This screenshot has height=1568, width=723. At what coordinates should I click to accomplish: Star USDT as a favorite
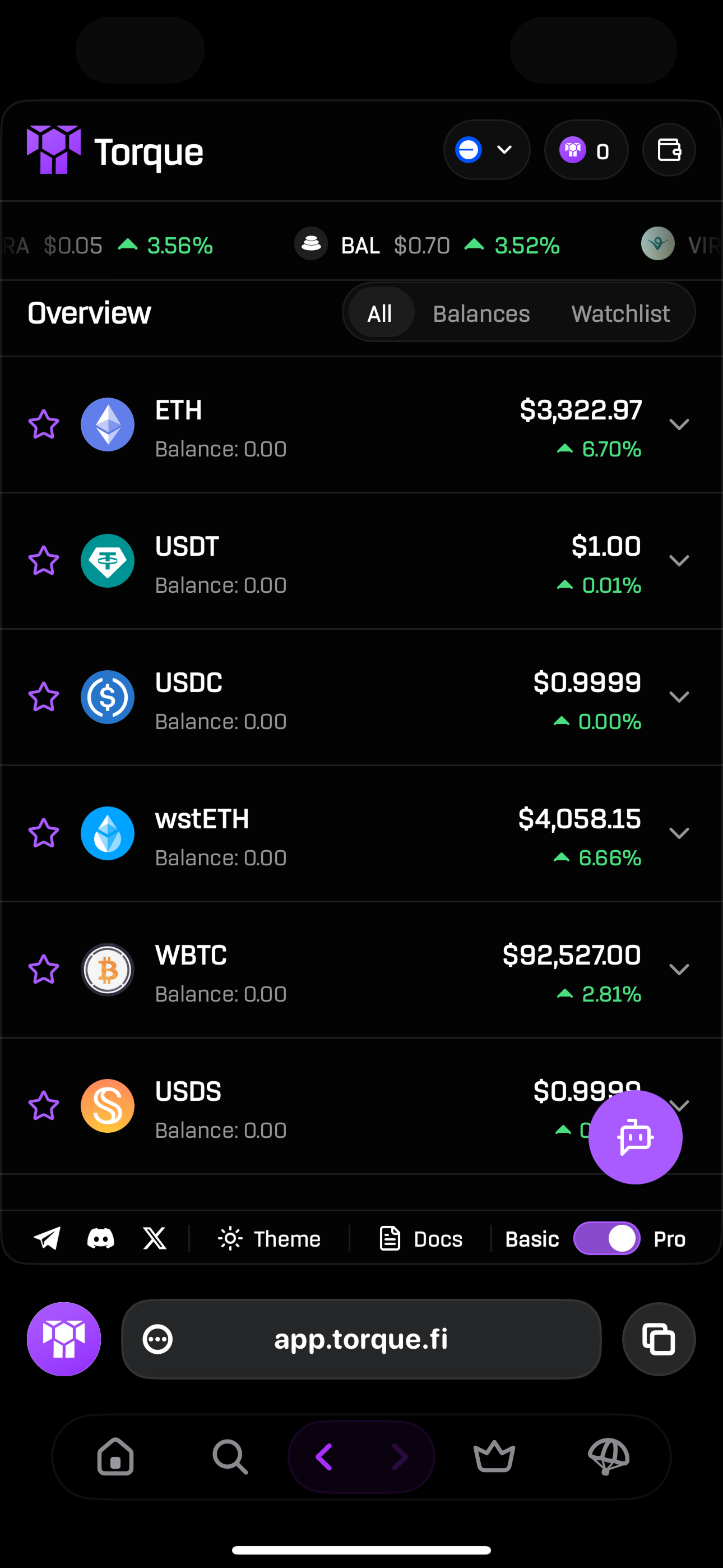click(x=44, y=561)
